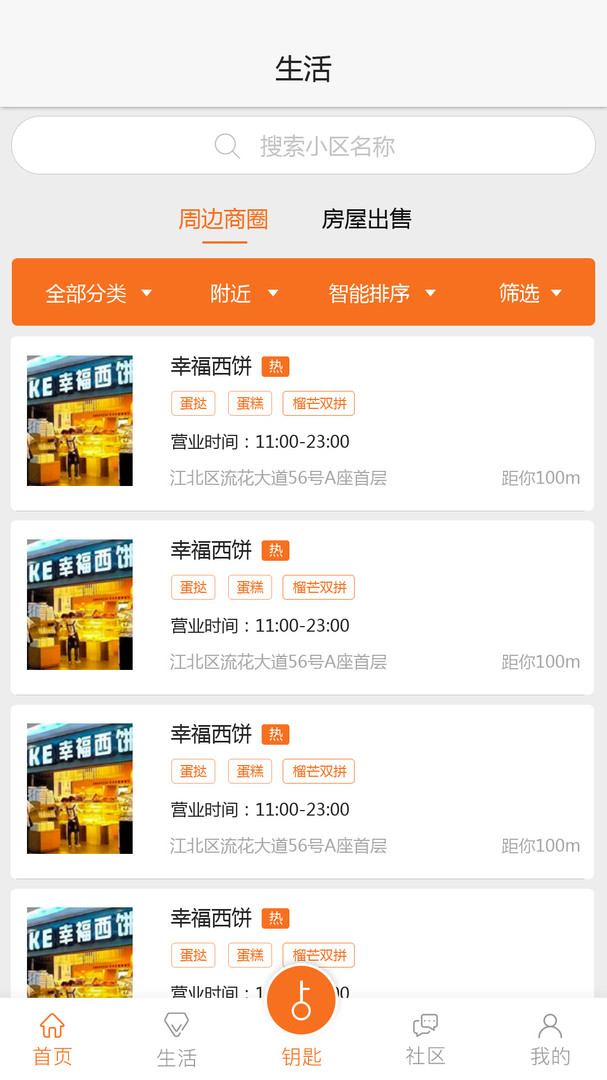The height and width of the screenshot is (1080, 607).
Task: Open the 附近 distance dropdown
Action: [243, 293]
